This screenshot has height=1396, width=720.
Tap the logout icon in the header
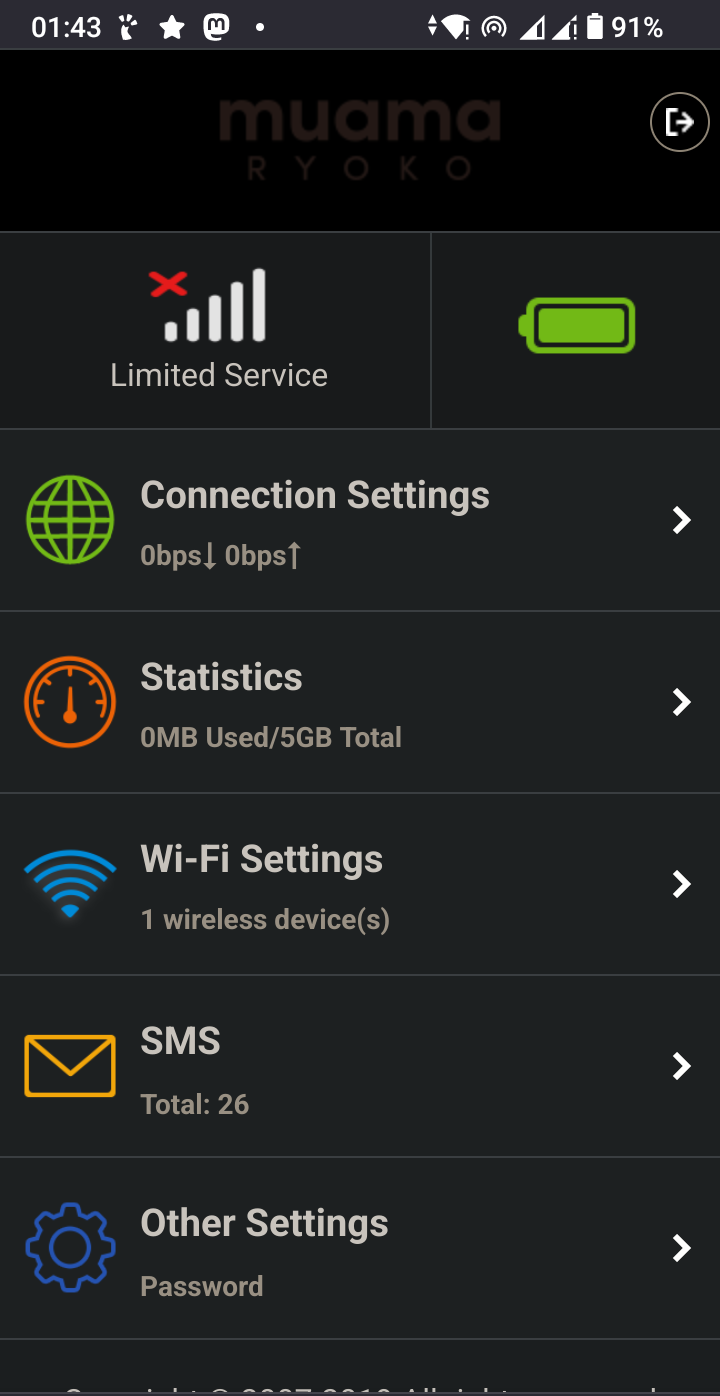[680, 122]
